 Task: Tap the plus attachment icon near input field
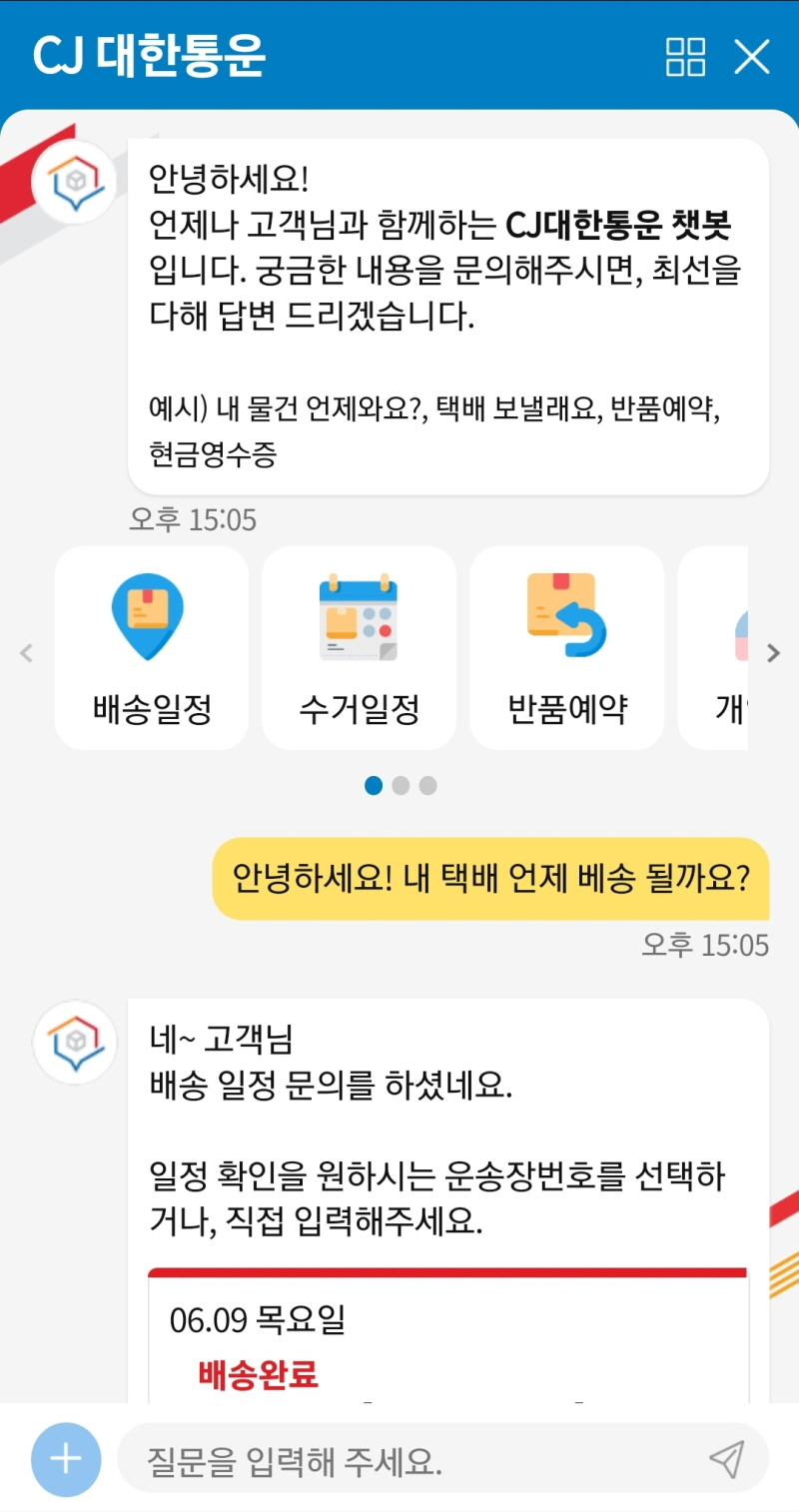tap(64, 1459)
